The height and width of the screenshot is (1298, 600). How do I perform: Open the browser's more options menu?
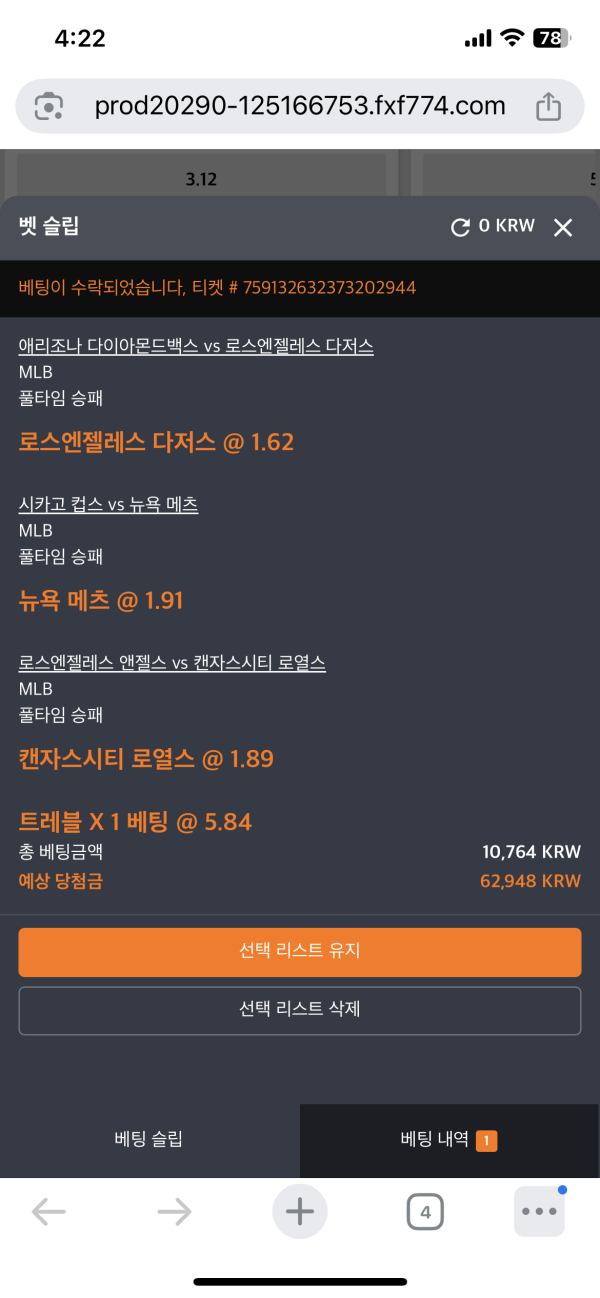point(539,1212)
